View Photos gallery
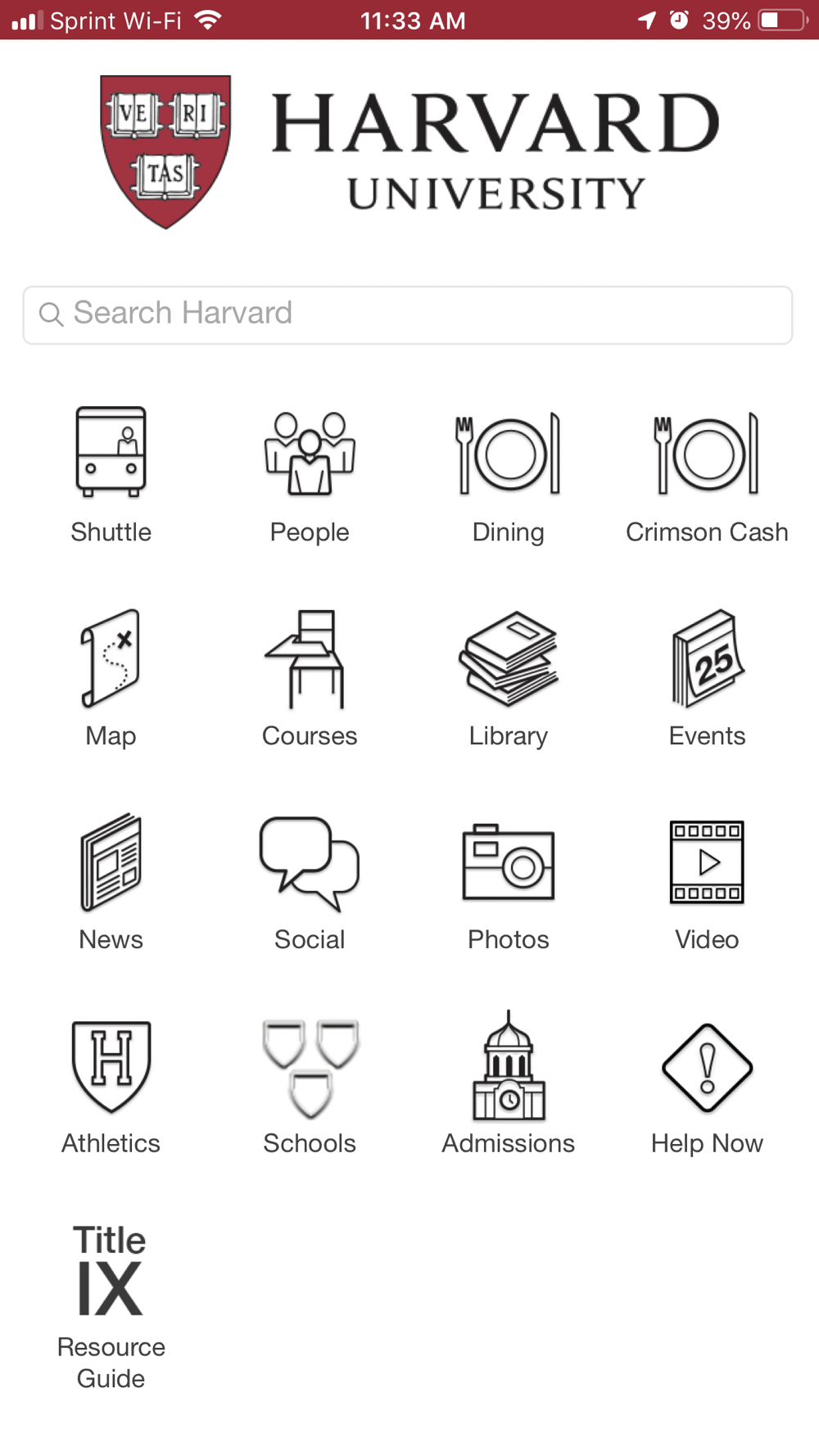 [x=509, y=883]
